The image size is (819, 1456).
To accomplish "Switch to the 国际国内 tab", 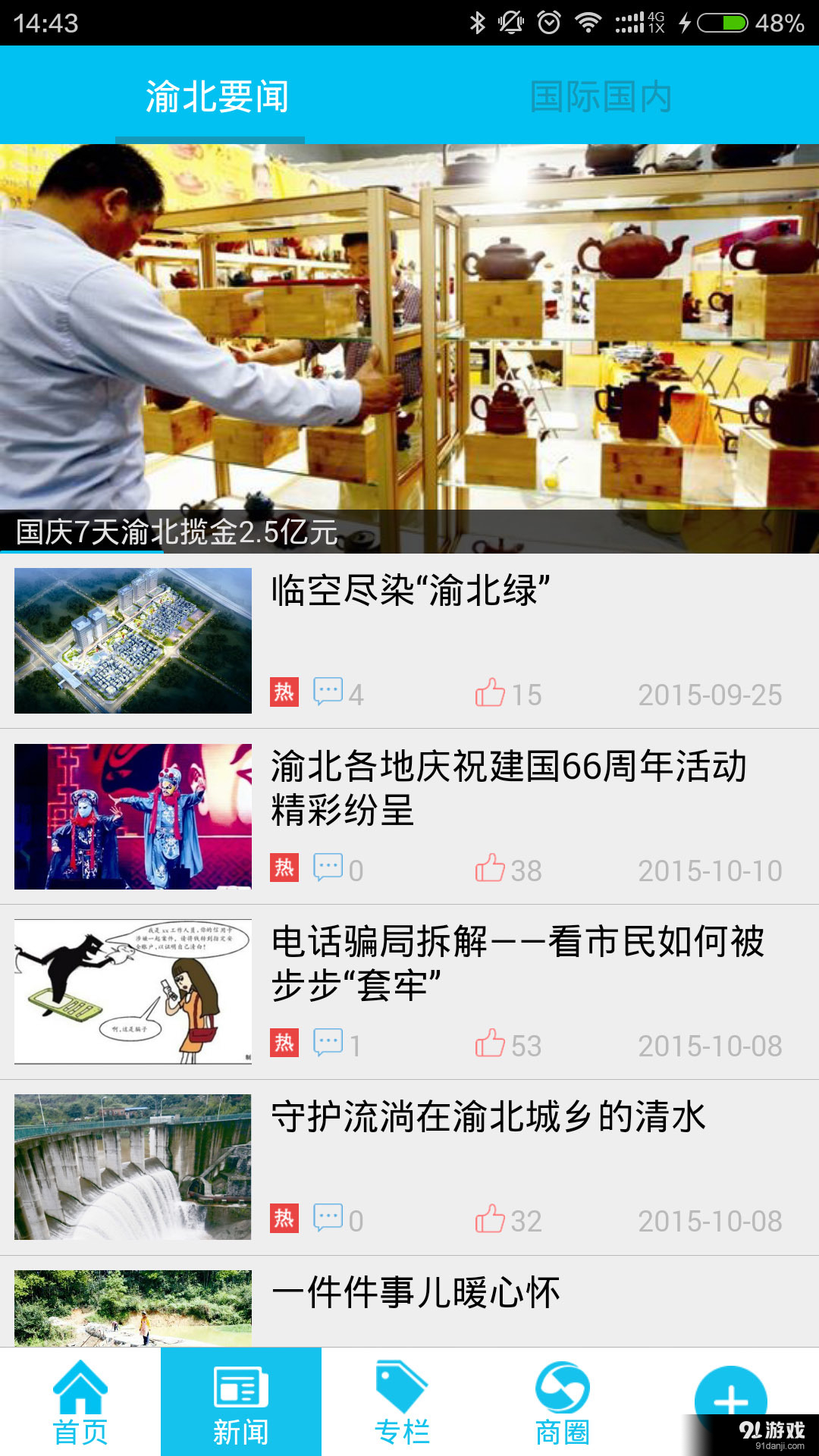I will pyautogui.click(x=601, y=97).
